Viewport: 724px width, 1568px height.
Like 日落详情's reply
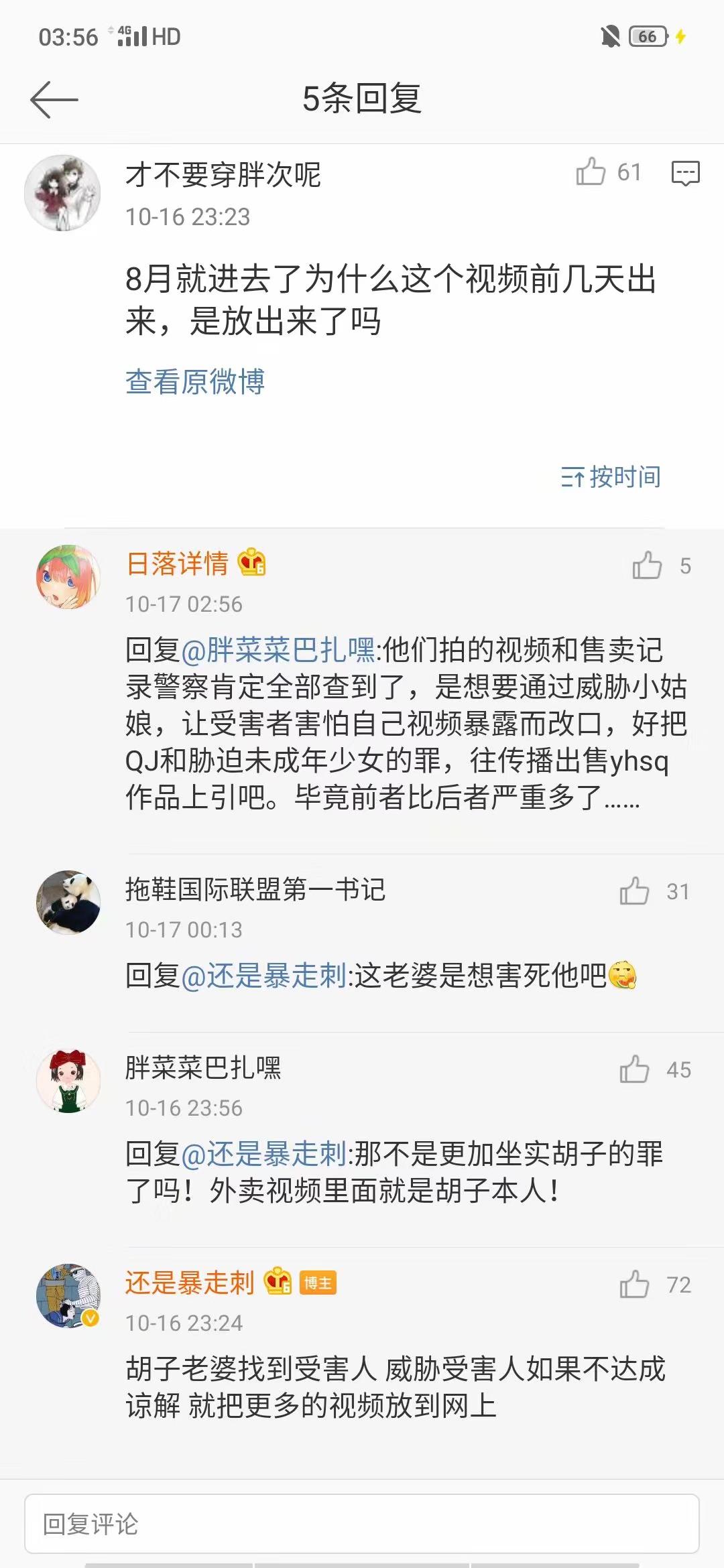coord(647,566)
